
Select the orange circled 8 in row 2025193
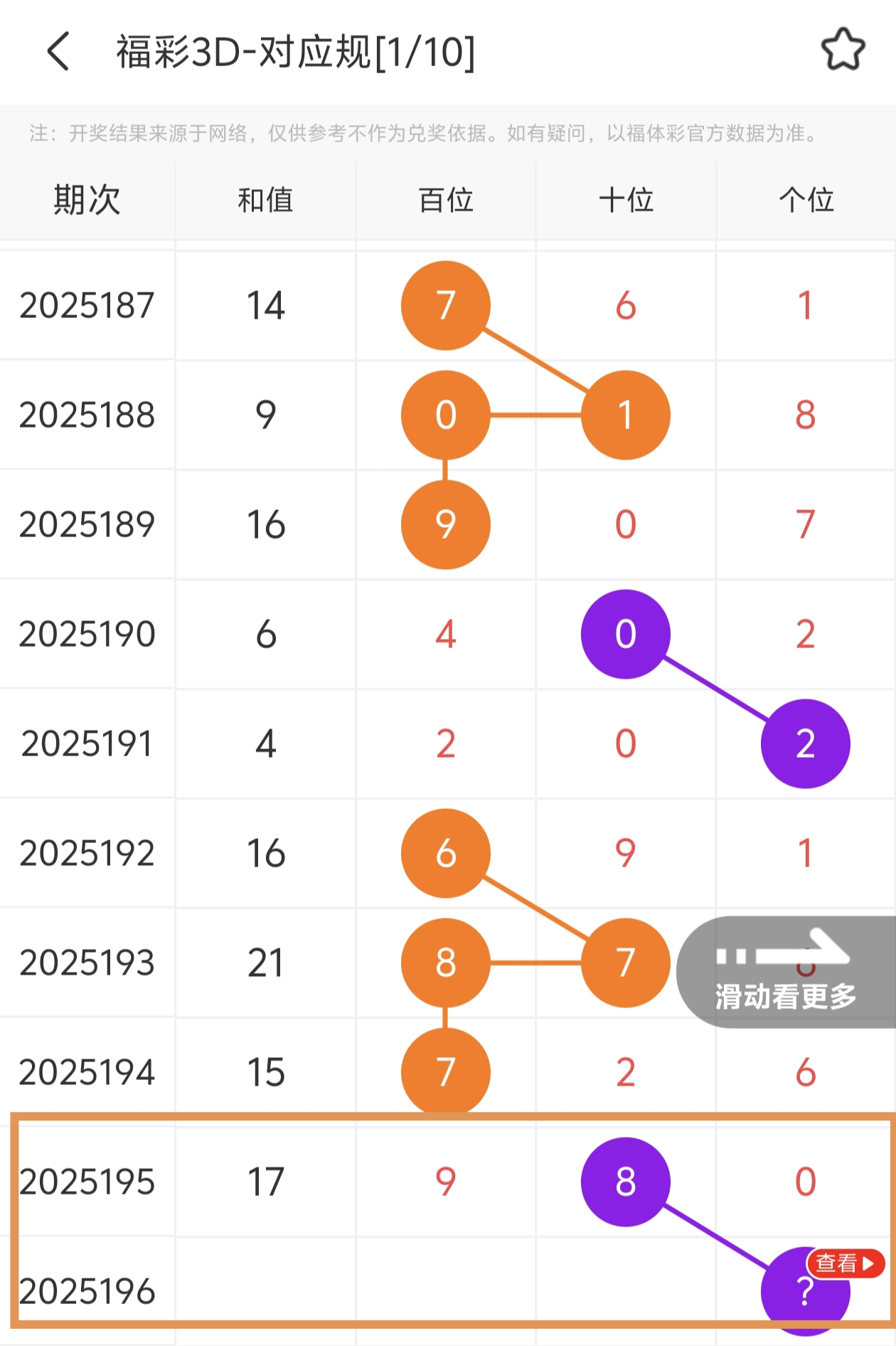pyautogui.click(x=445, y=964)
